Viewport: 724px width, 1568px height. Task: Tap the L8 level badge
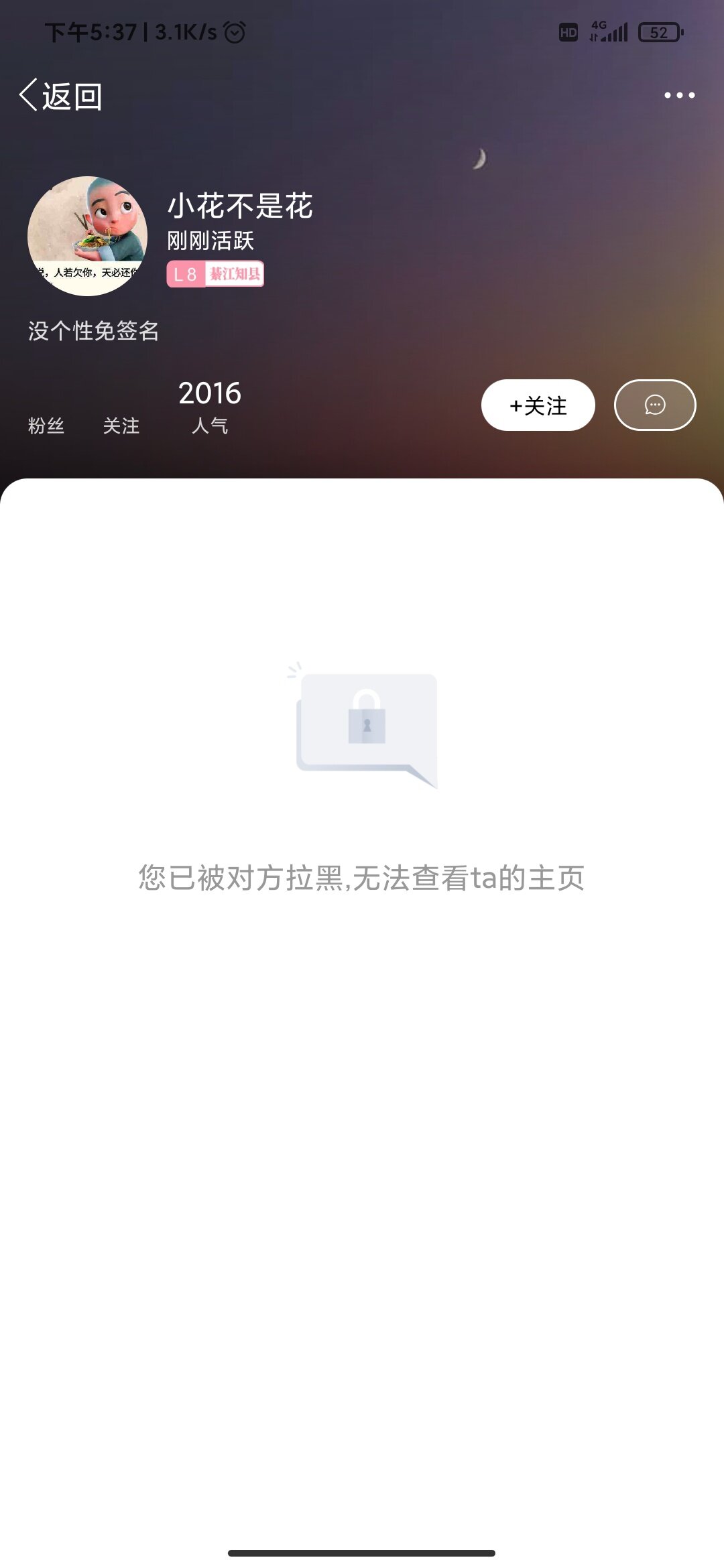[x=186, y=274]
